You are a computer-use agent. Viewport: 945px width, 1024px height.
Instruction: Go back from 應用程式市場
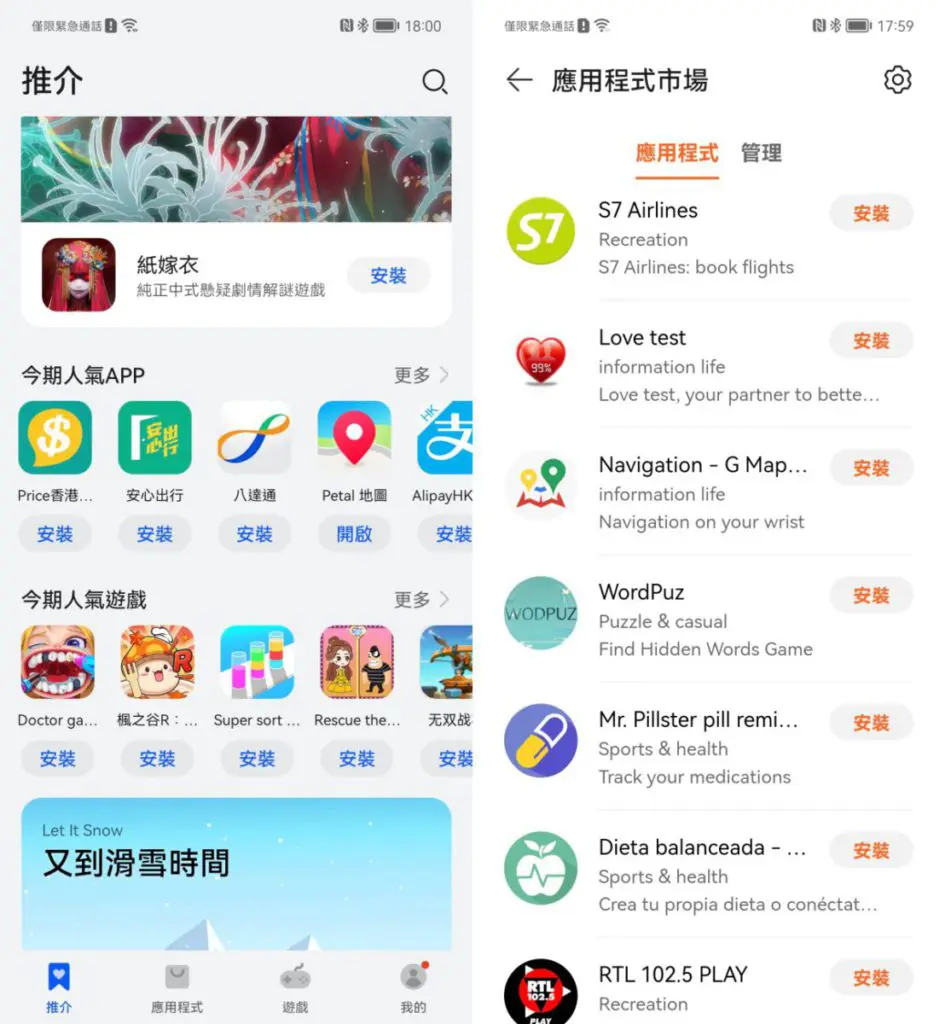click(519, 80)
